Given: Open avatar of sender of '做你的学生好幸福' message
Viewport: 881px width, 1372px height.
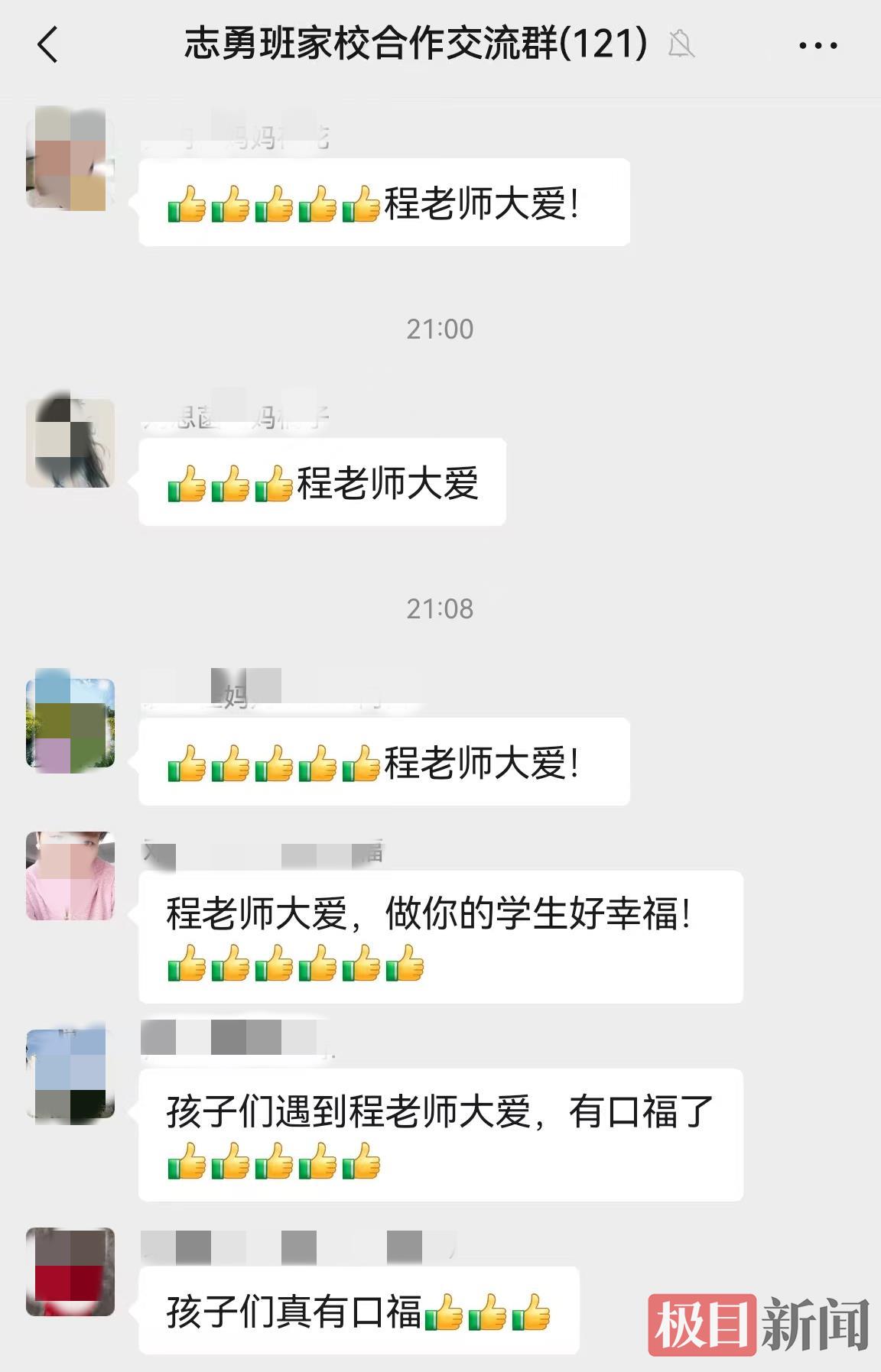Looking at the screenshot, I should [70, 876].
